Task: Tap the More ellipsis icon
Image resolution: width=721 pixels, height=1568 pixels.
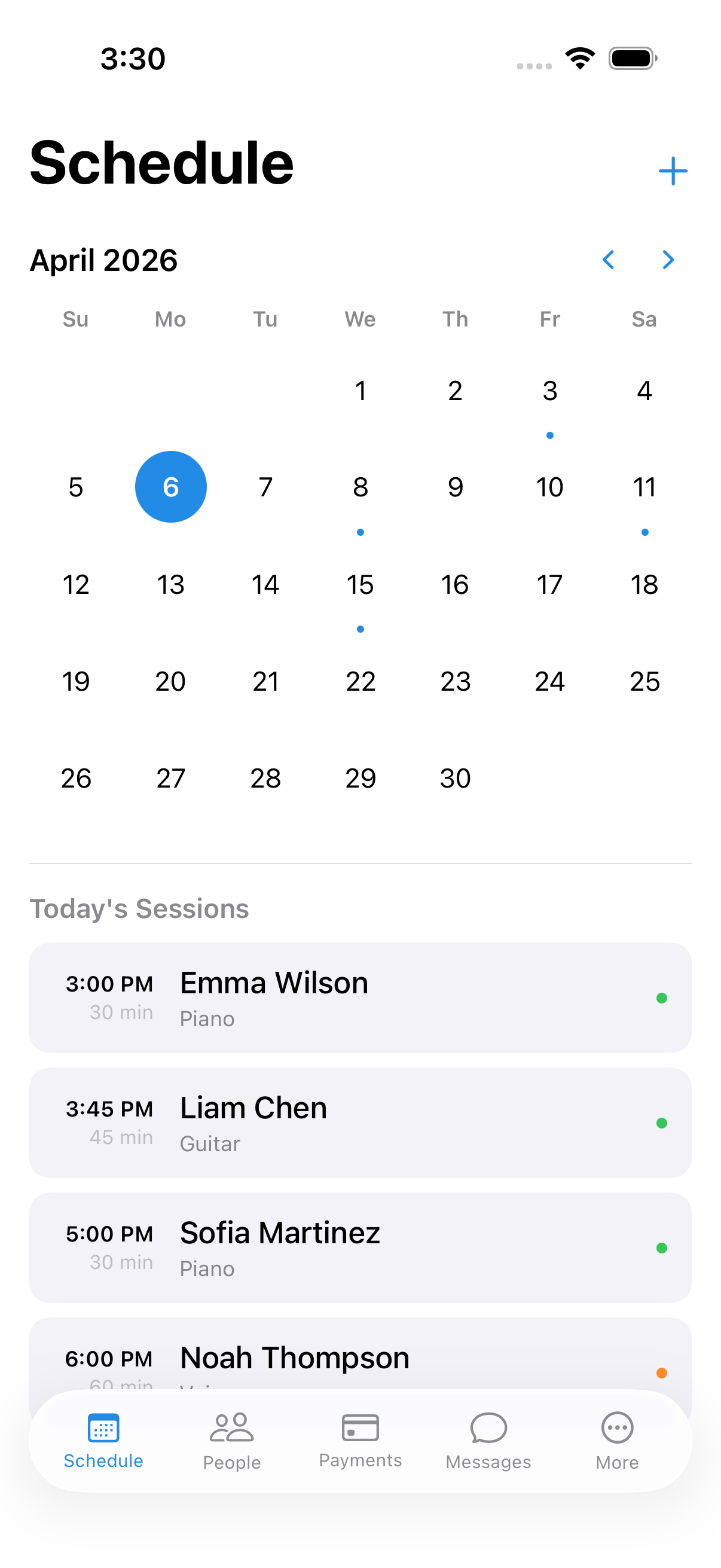Action: 616,1427
